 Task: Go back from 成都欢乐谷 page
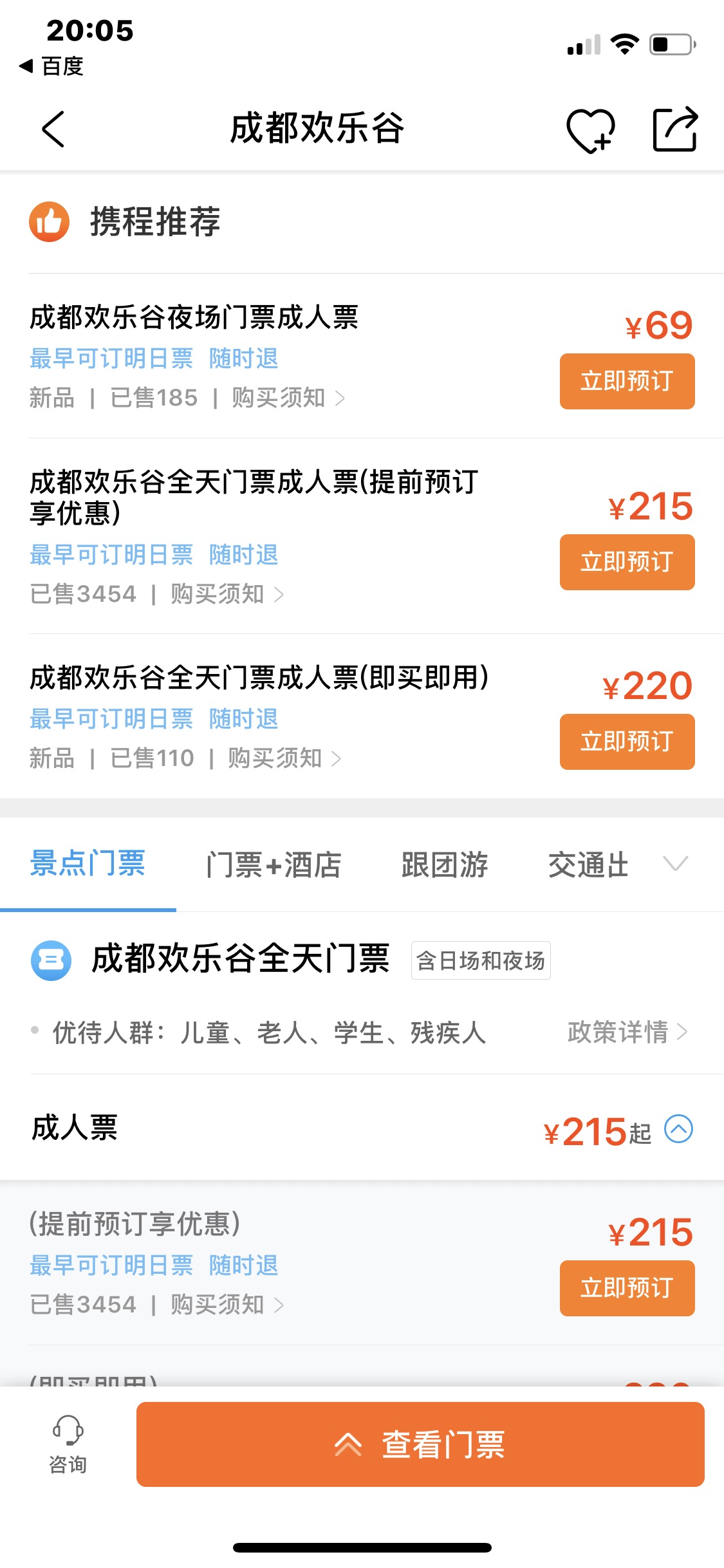point(53,129)
